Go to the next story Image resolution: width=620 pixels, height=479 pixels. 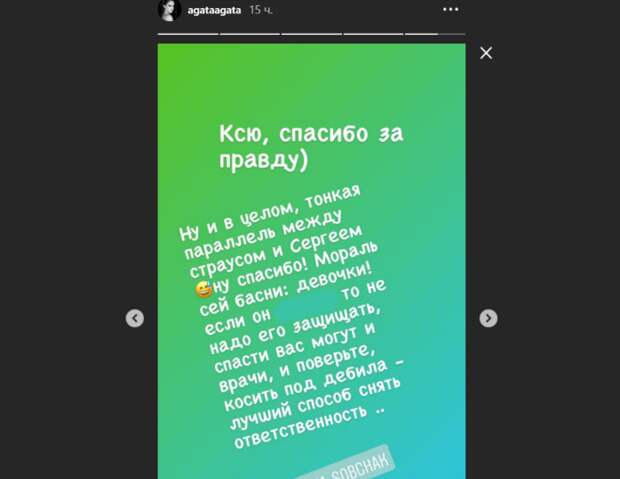click(x=488, y=318)
